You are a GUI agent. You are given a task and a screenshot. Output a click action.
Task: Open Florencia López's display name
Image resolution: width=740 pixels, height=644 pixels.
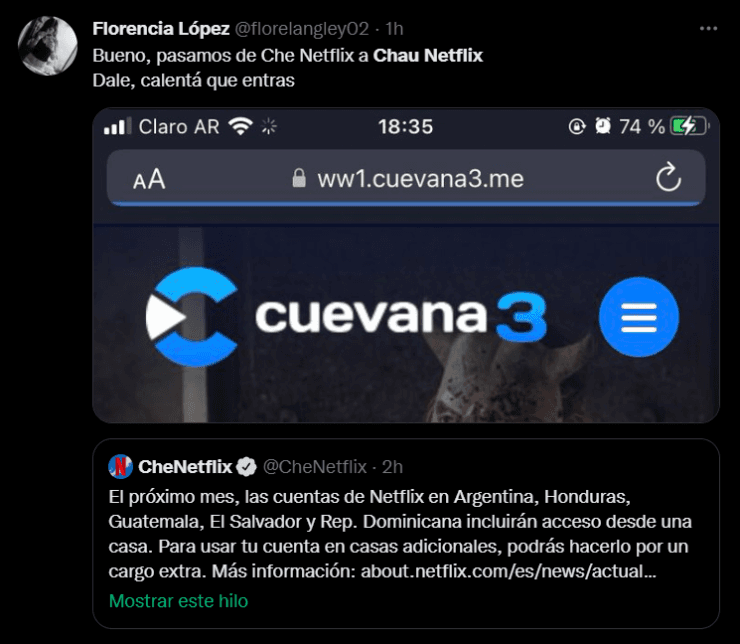(x=159, y=28)
